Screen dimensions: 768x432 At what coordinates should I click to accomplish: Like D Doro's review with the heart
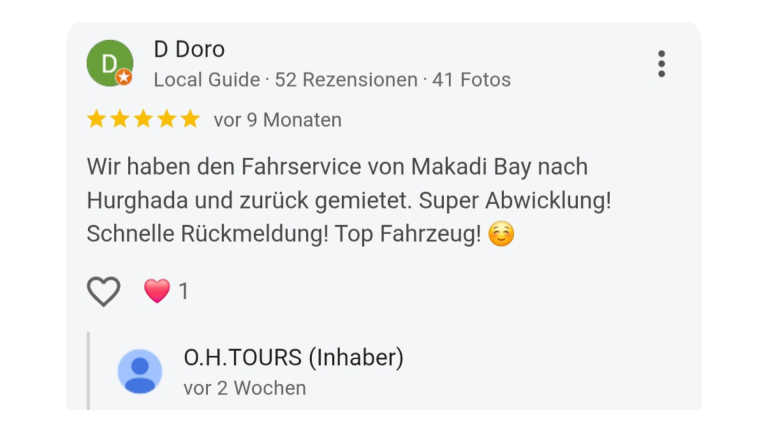point(103,291)
